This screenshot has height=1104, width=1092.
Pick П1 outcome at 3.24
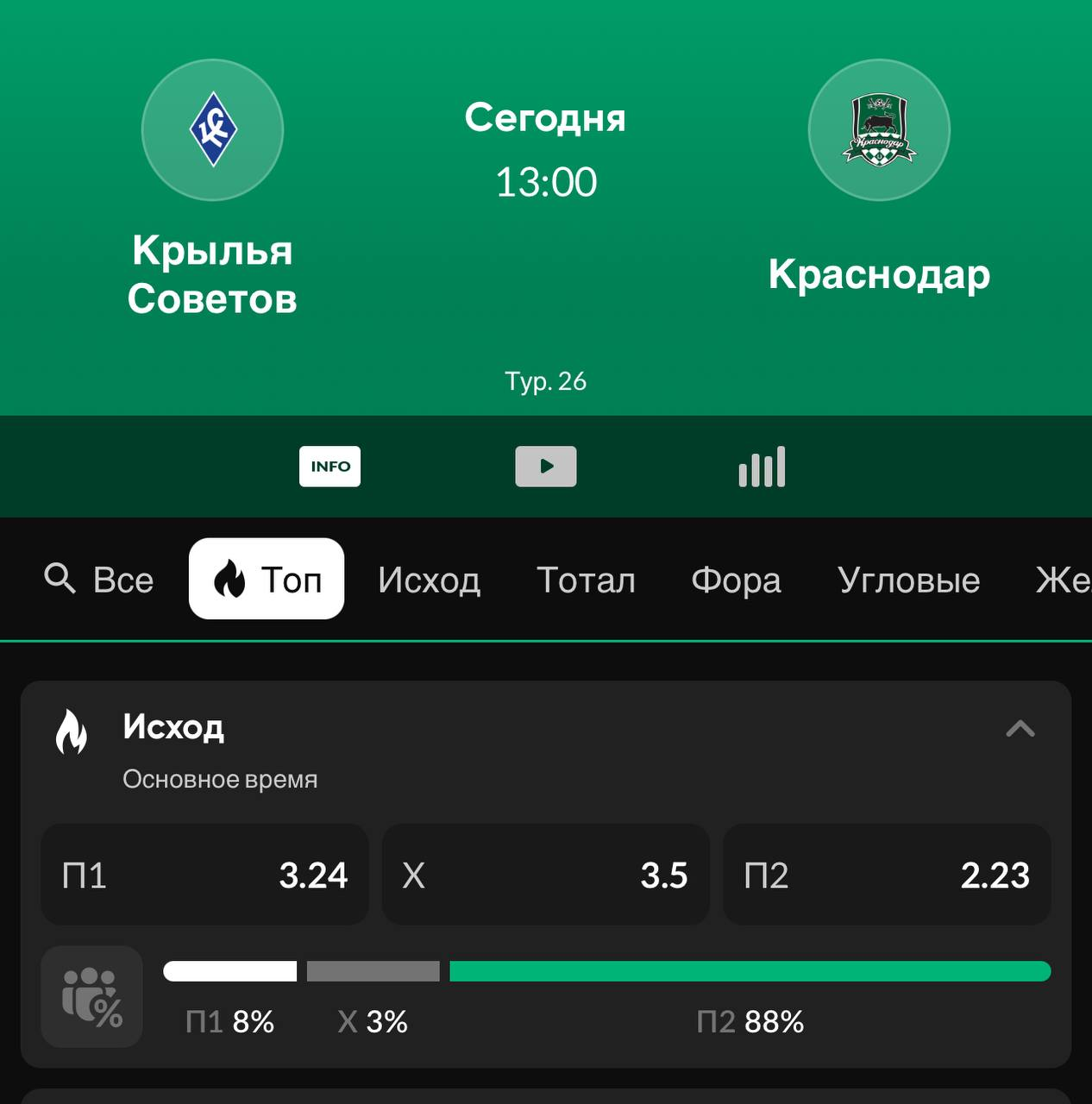click(204, 875)
